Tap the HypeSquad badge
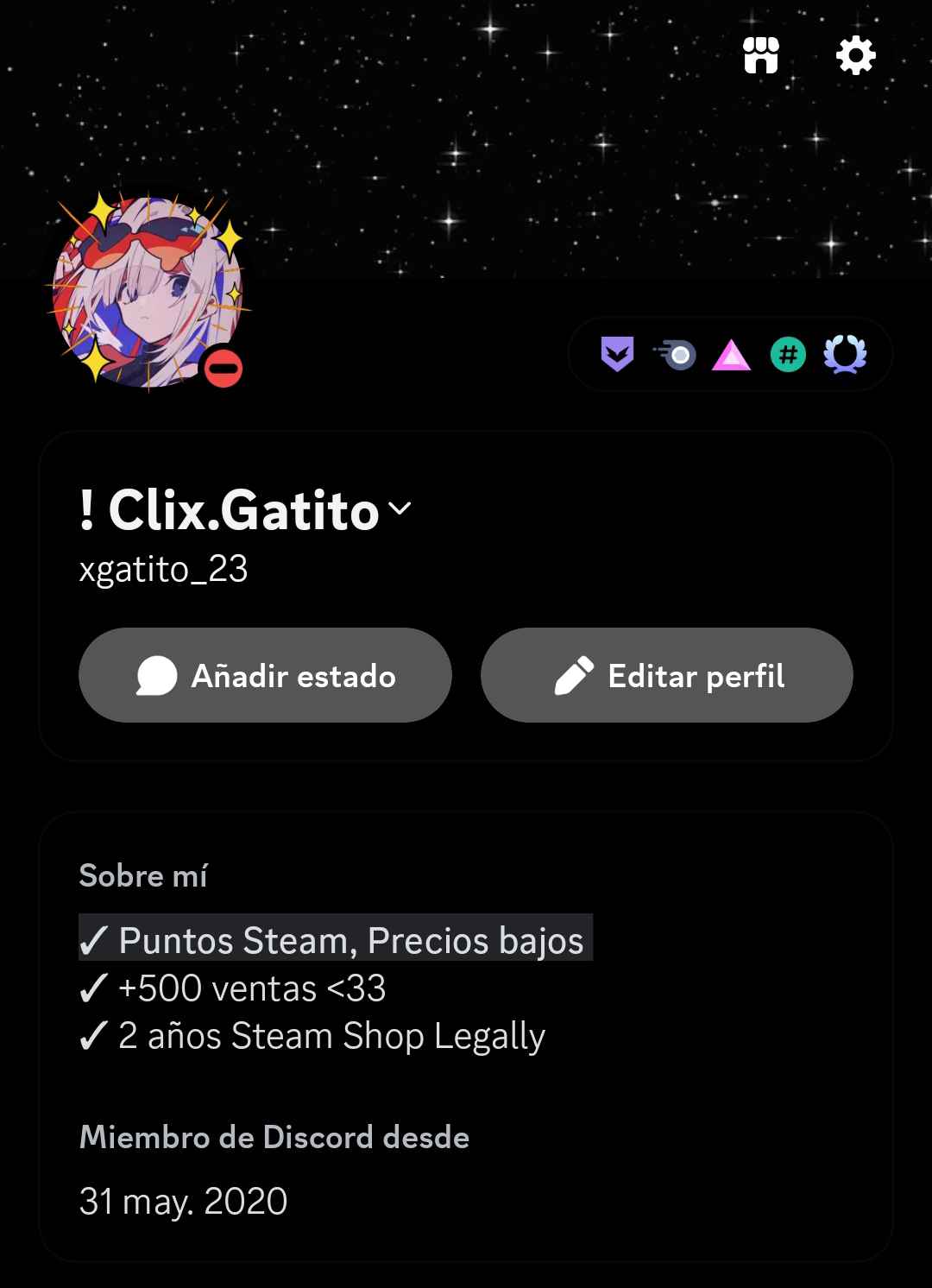The height and width of the screenshot is (1288, 932). tap(617, 354)
